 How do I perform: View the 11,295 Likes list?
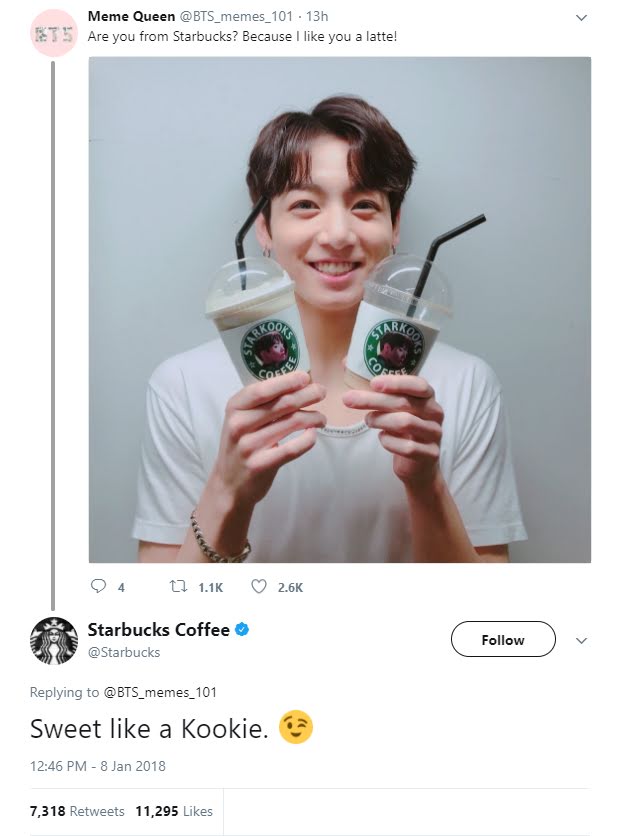174,811
